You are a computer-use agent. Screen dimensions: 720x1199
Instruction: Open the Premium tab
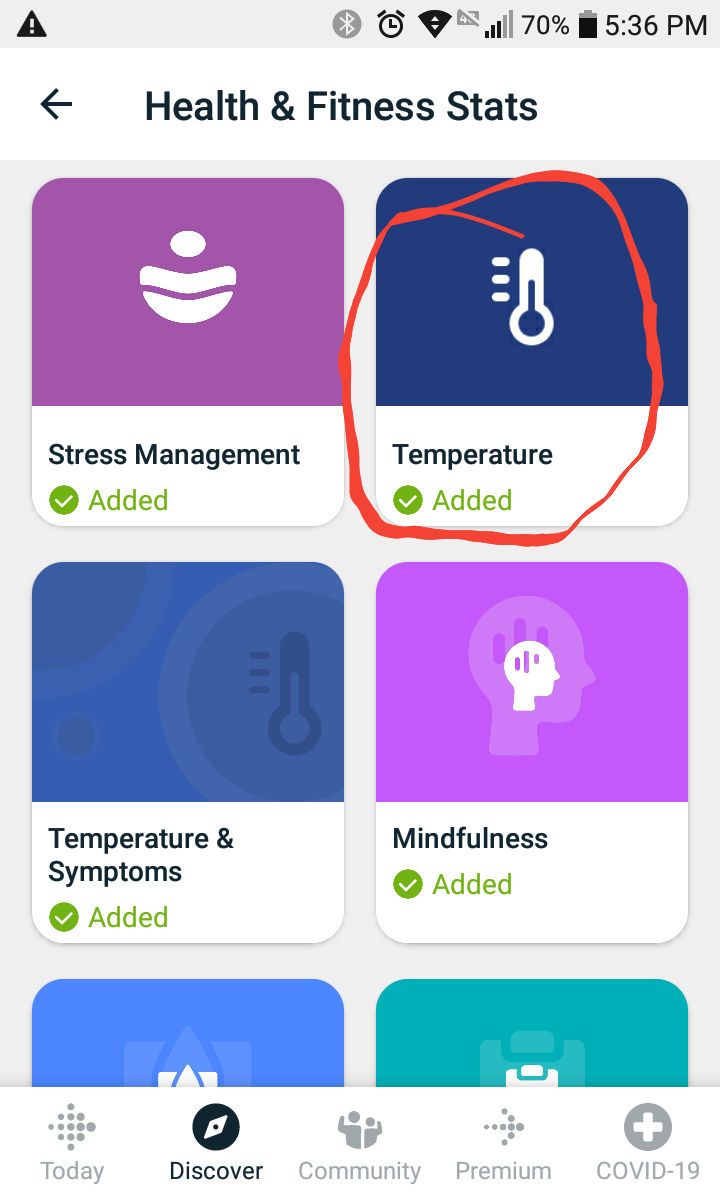pos(503,1145)
